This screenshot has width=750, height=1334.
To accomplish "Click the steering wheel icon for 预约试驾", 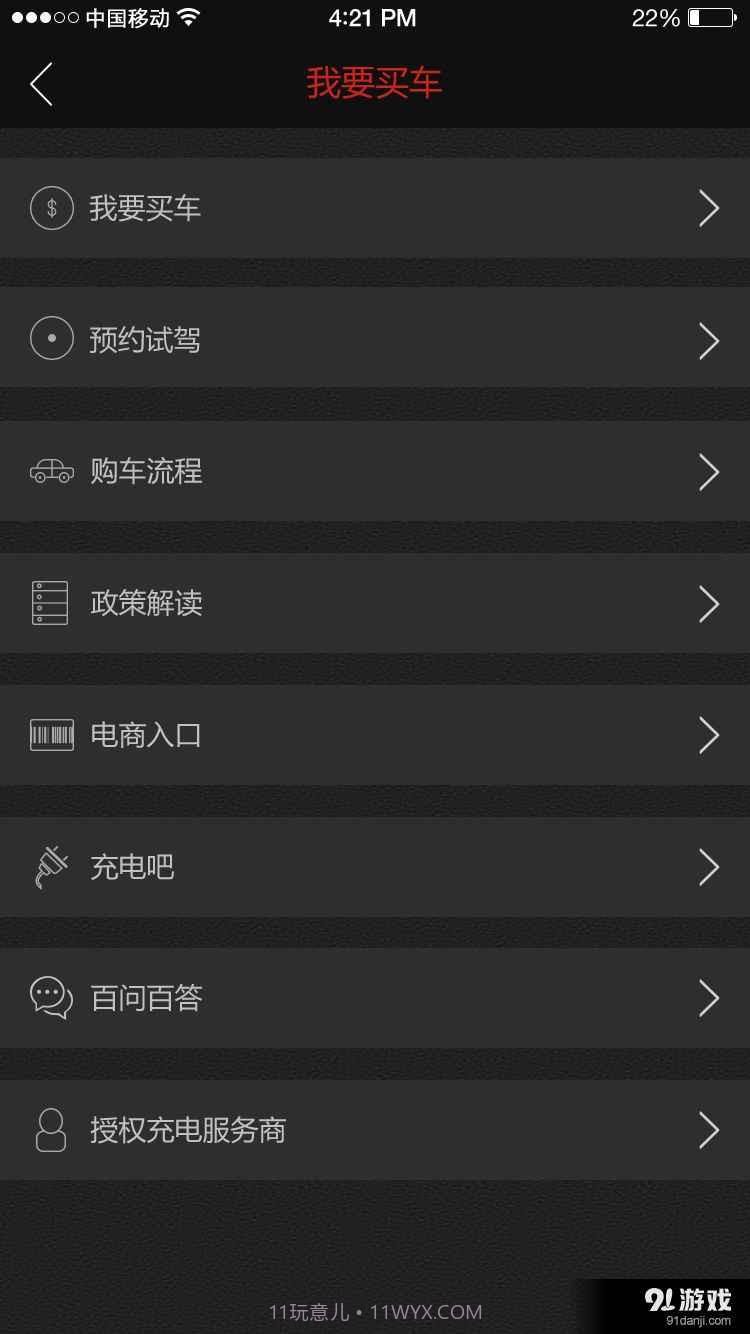I will point(52,339).
